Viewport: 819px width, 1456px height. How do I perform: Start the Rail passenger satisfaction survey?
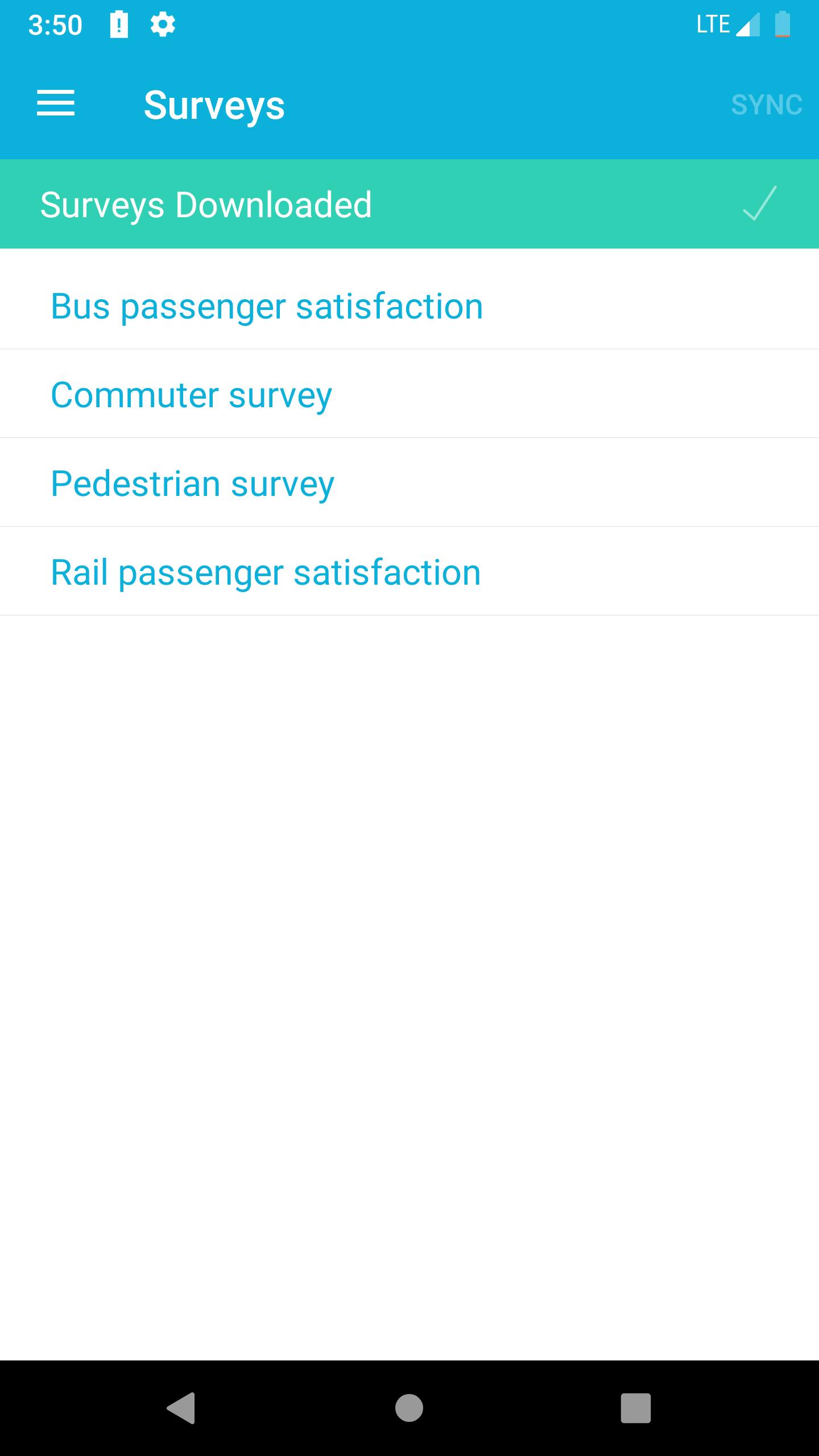pyautogui.click(x=409, y=571)
